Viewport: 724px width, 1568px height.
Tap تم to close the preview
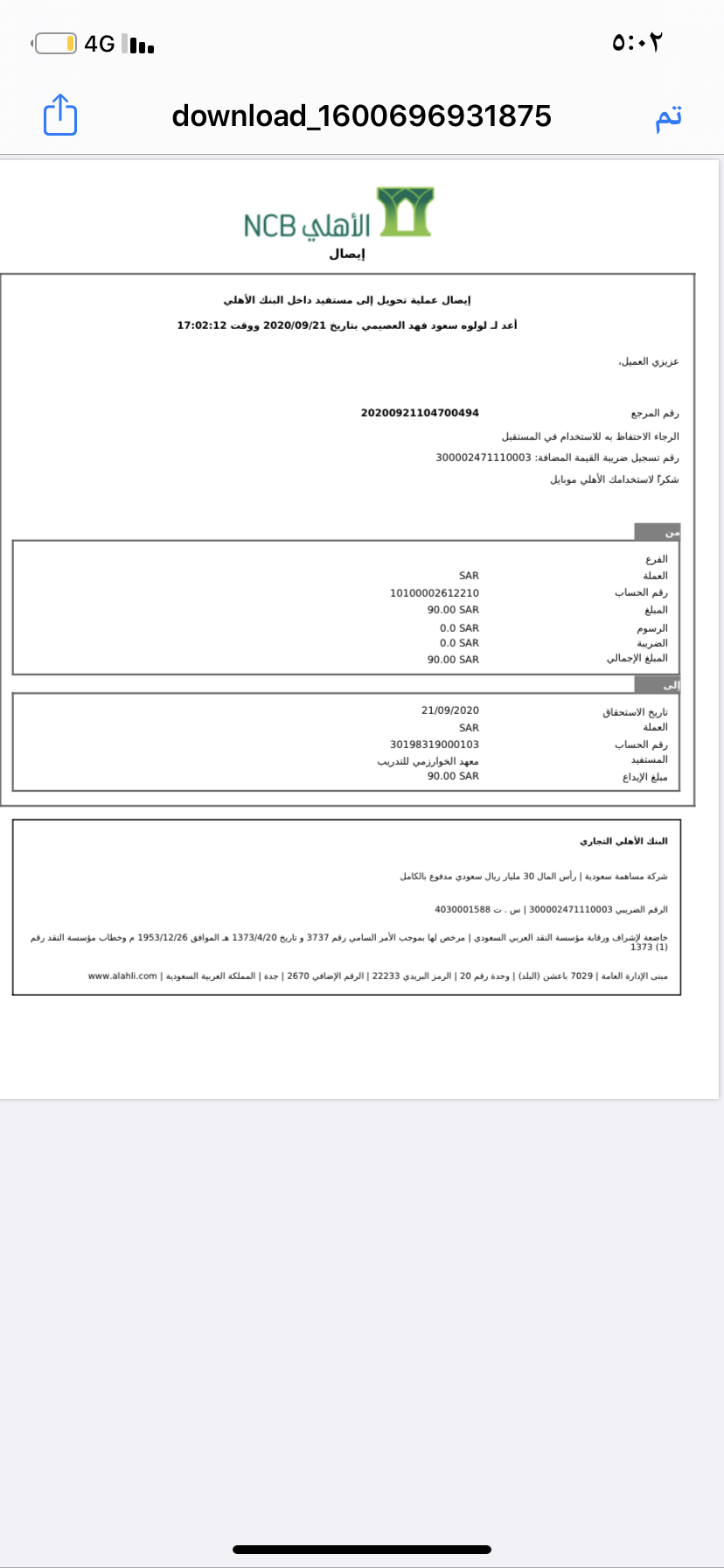click(669, 116)
